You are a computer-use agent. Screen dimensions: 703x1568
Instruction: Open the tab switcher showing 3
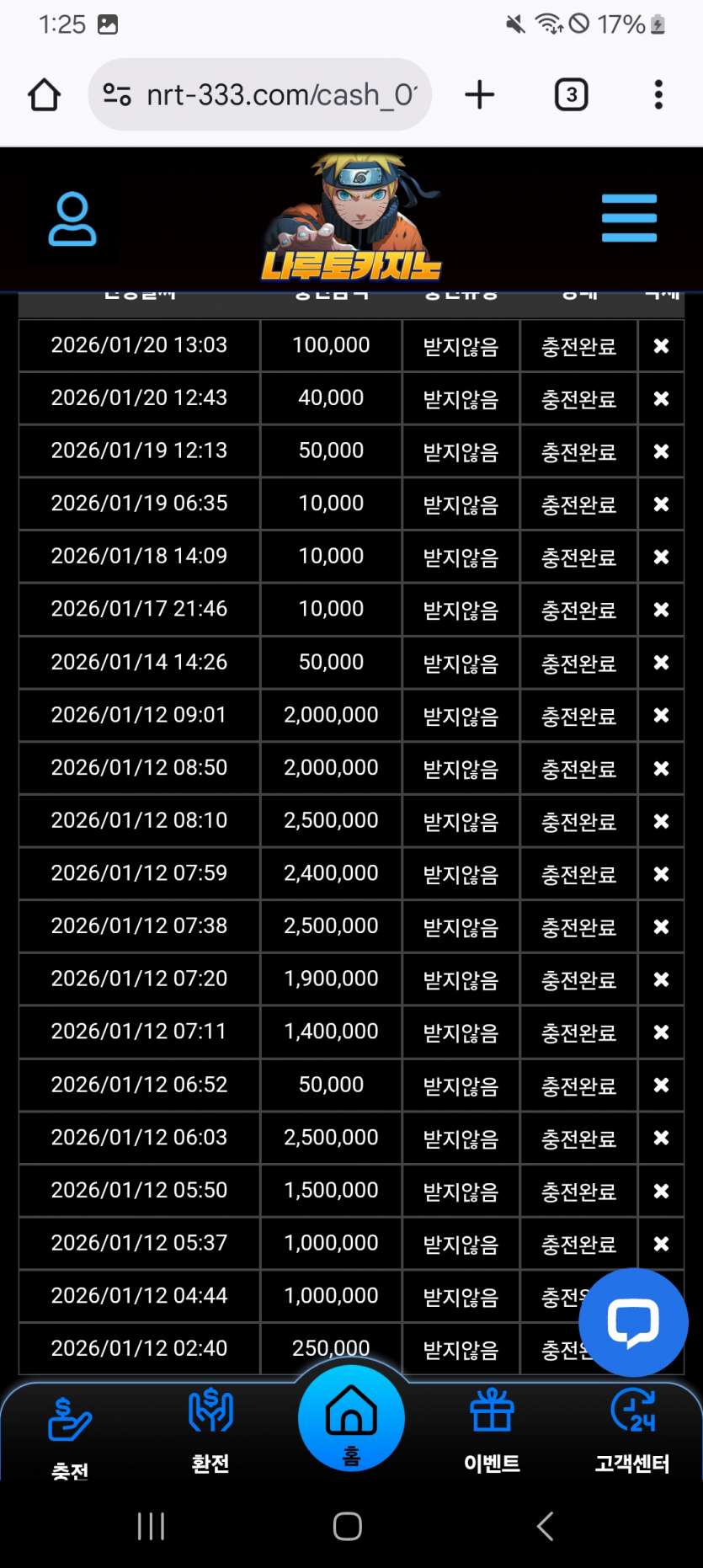tap(571, 95)
